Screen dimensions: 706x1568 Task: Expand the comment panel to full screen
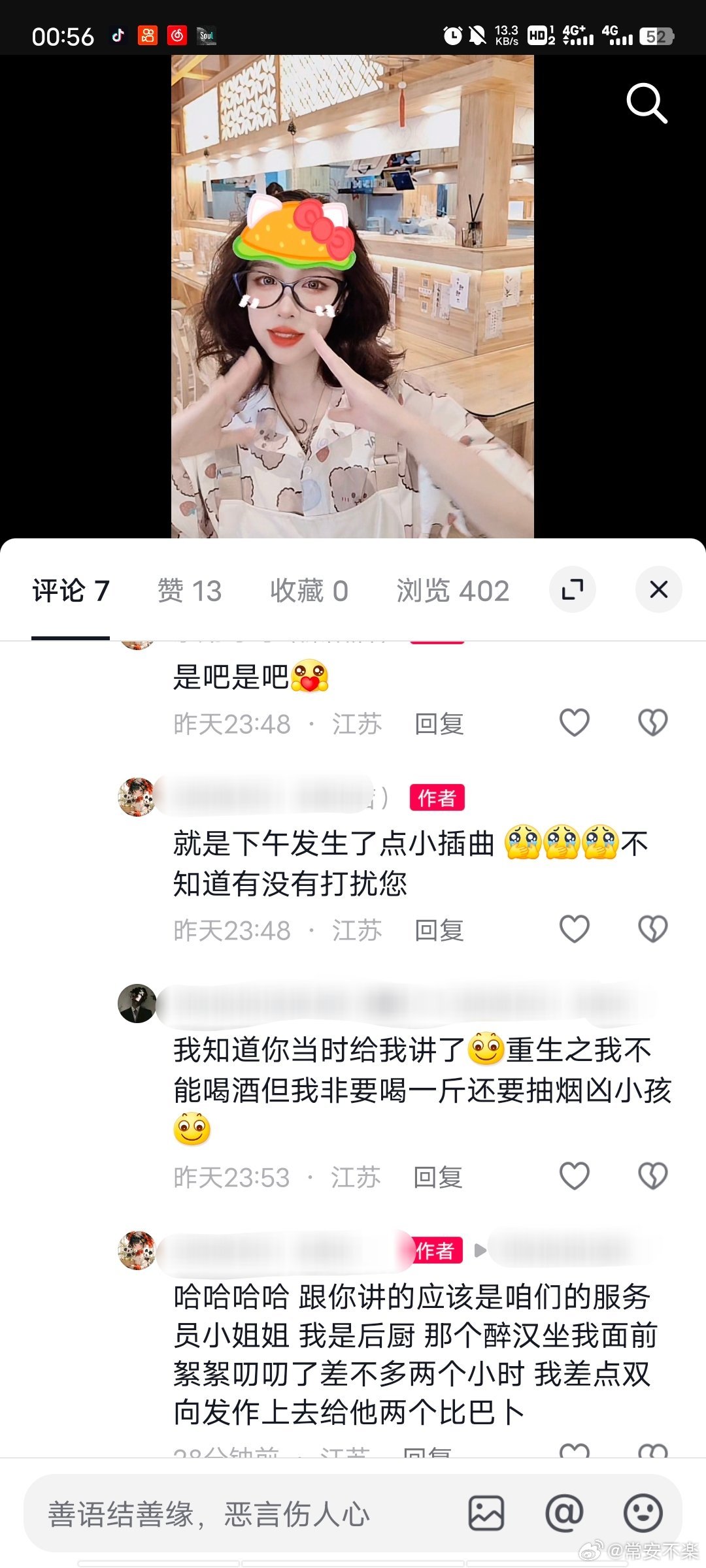coord(573,590)
